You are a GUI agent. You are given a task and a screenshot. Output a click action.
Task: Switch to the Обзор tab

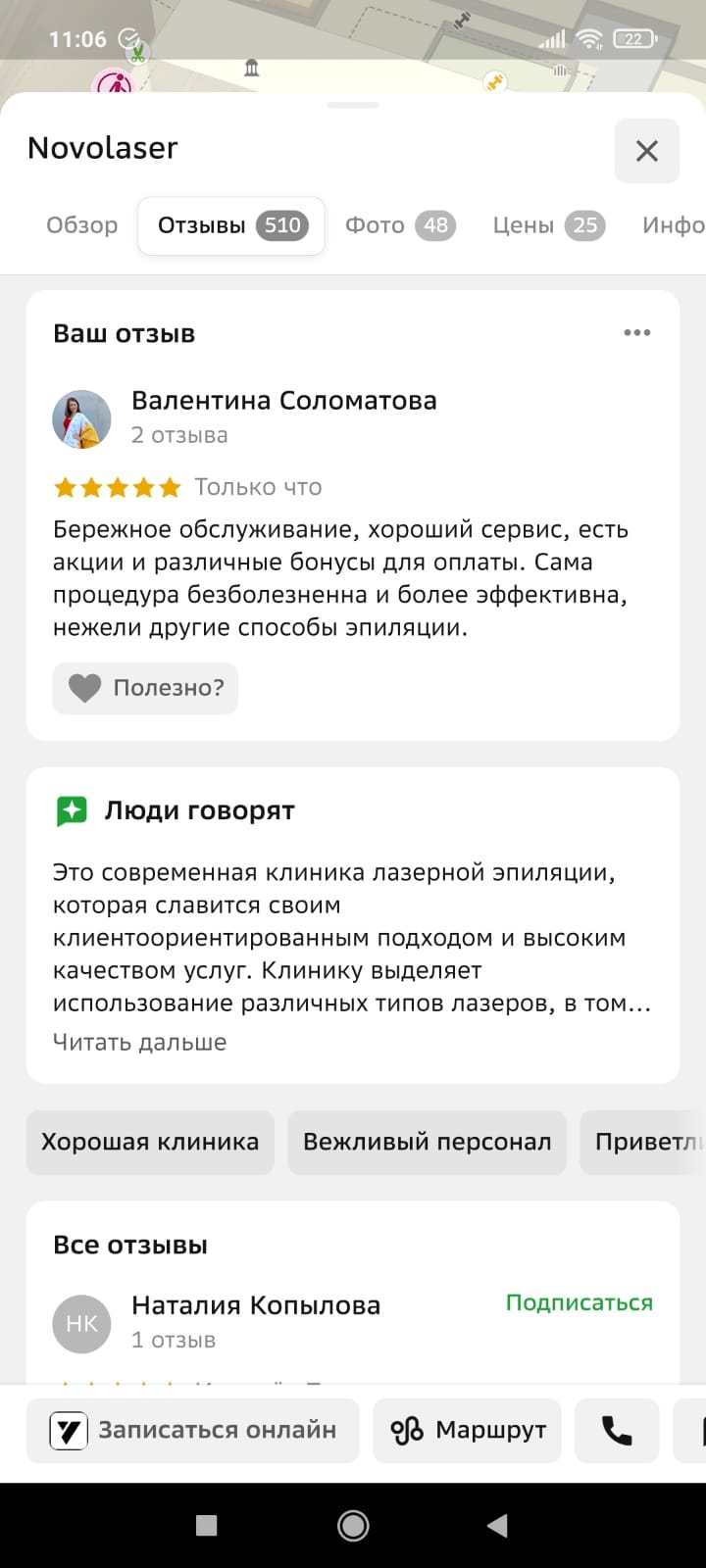click(82, 225)
